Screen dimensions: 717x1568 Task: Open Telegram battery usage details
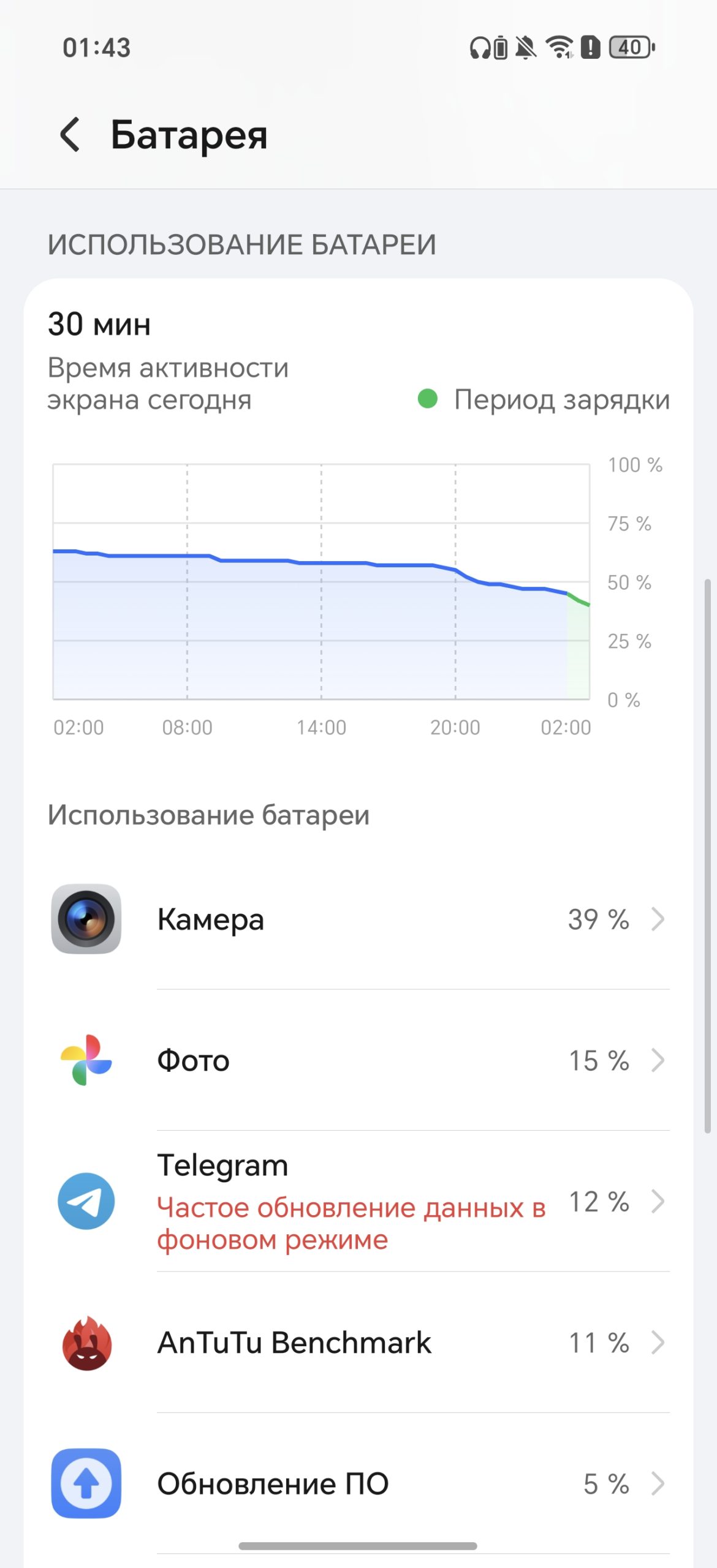pyautogui.click(x=358, y=1201)
